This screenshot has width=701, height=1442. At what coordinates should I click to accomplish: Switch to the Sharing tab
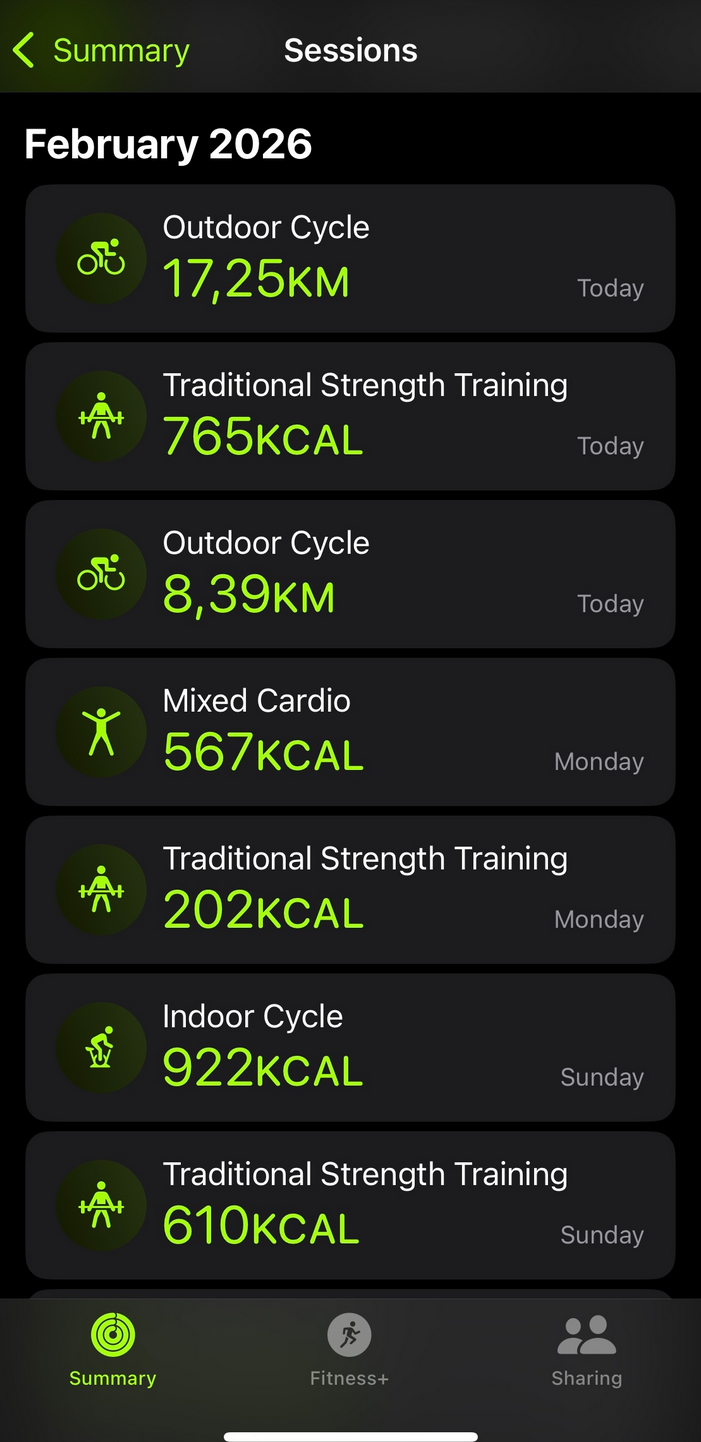point(586,1350)
